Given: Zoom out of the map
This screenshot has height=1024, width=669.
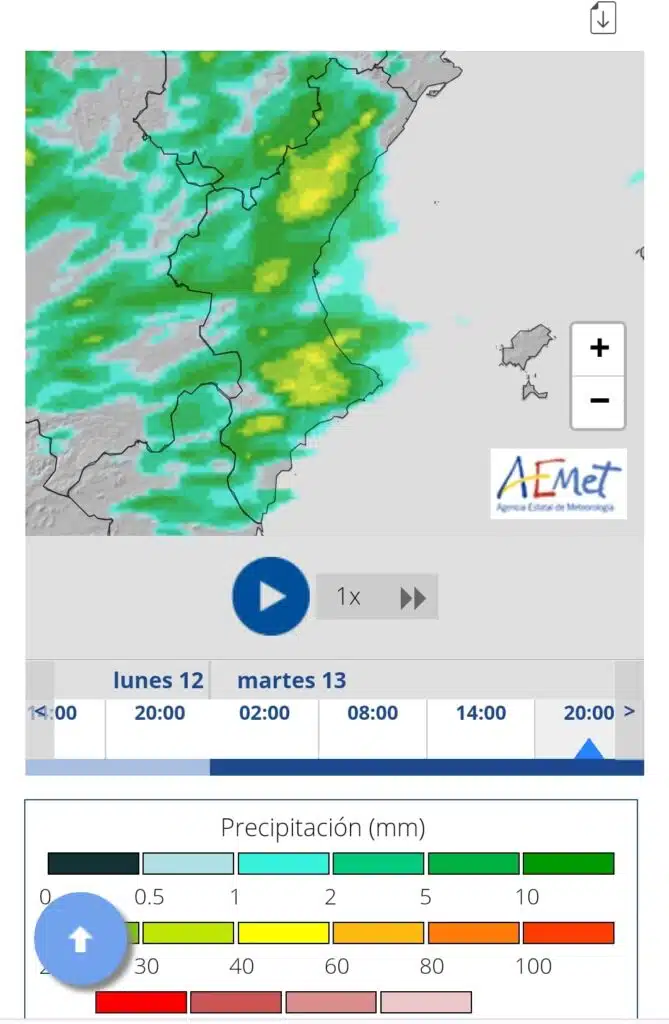Looking at the screenshot, I should coord(598,401).
